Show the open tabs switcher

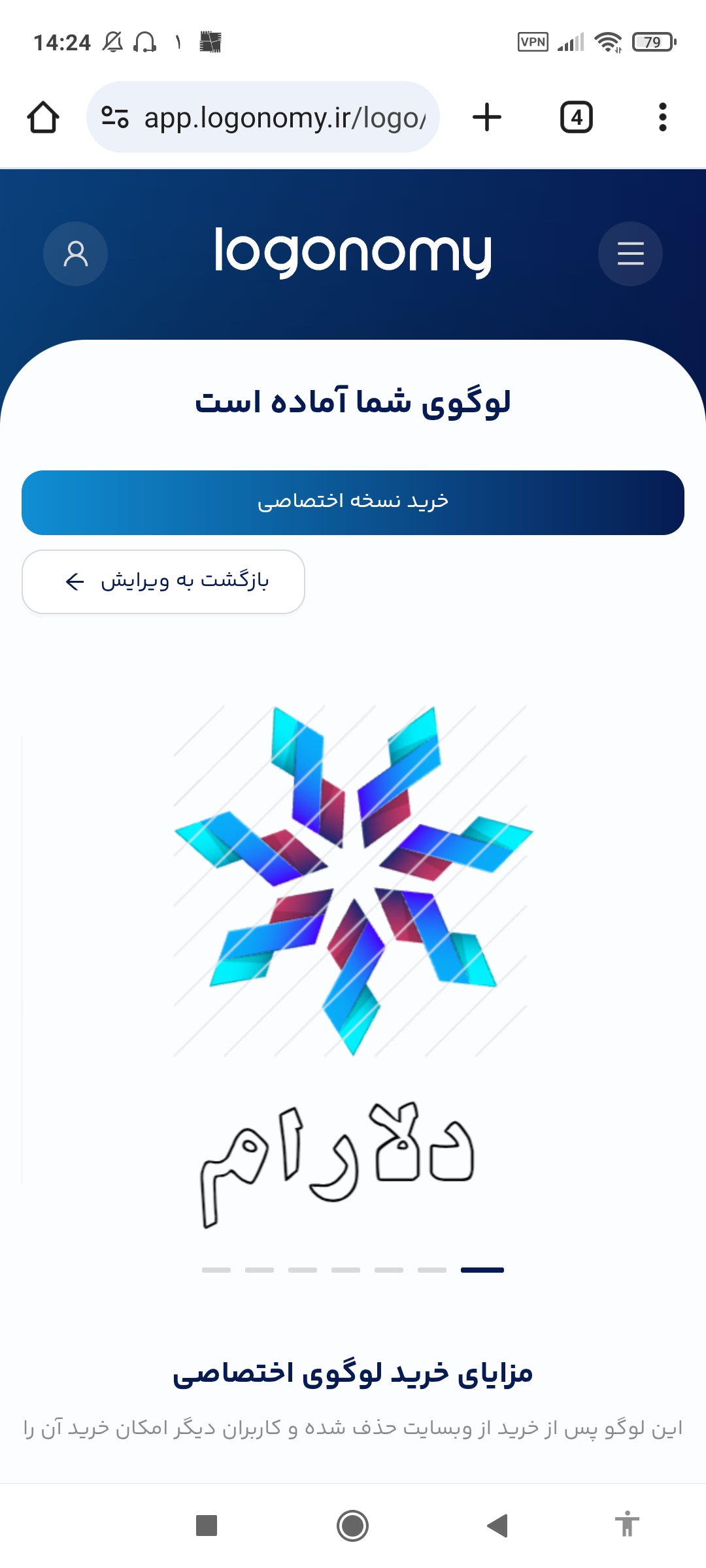(x=576, y=118)
